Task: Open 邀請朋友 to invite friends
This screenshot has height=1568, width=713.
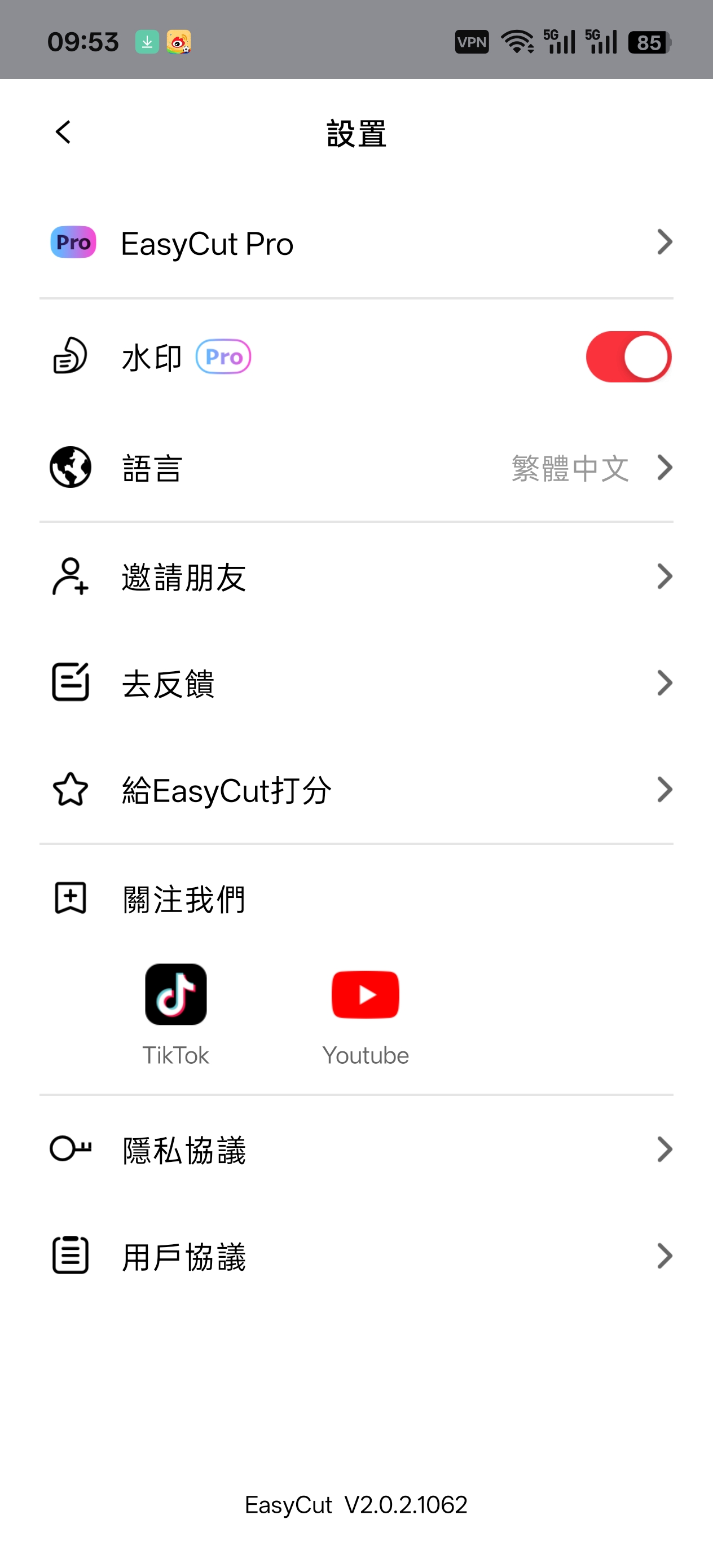Action: coord(356,576)
